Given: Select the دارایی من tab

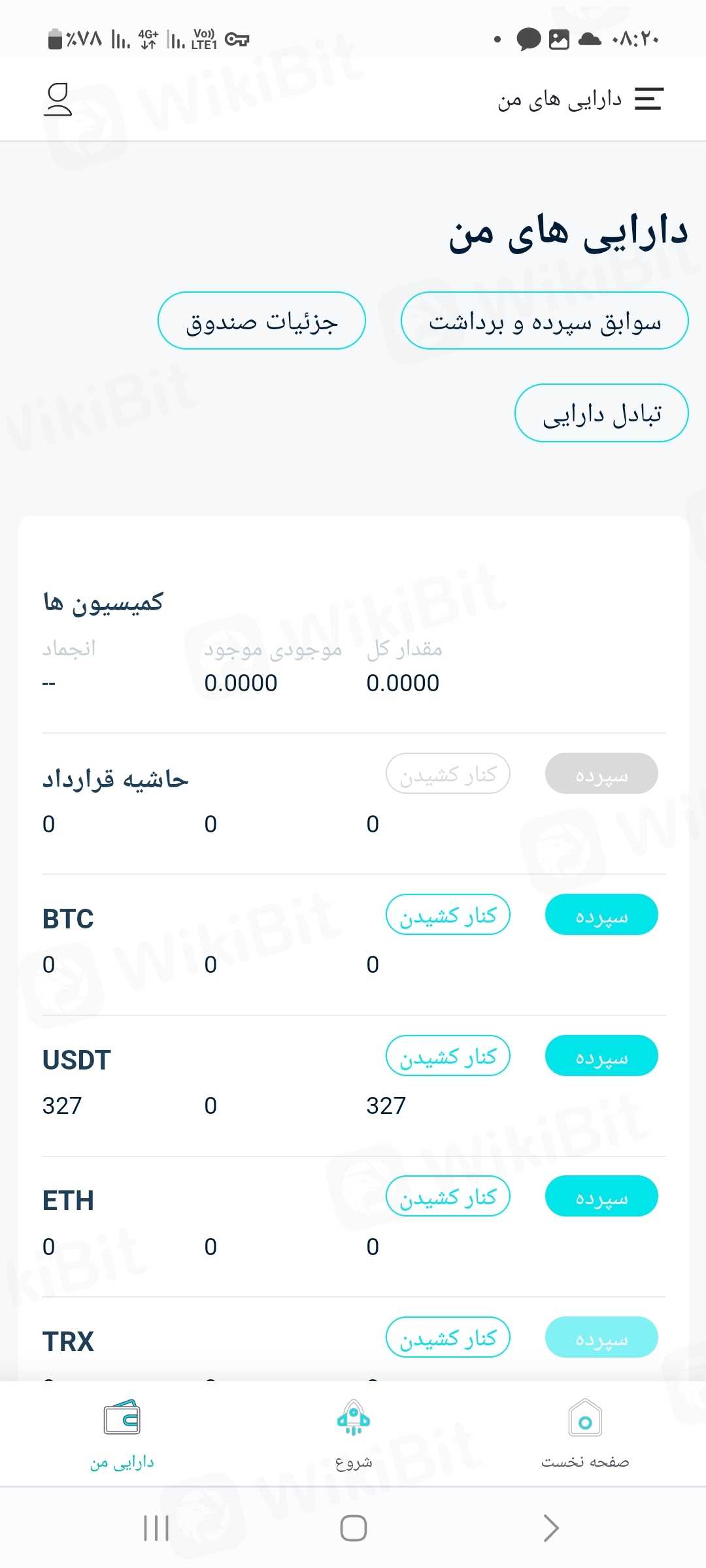Looking at the screenshot, I should coord(122,1434).
